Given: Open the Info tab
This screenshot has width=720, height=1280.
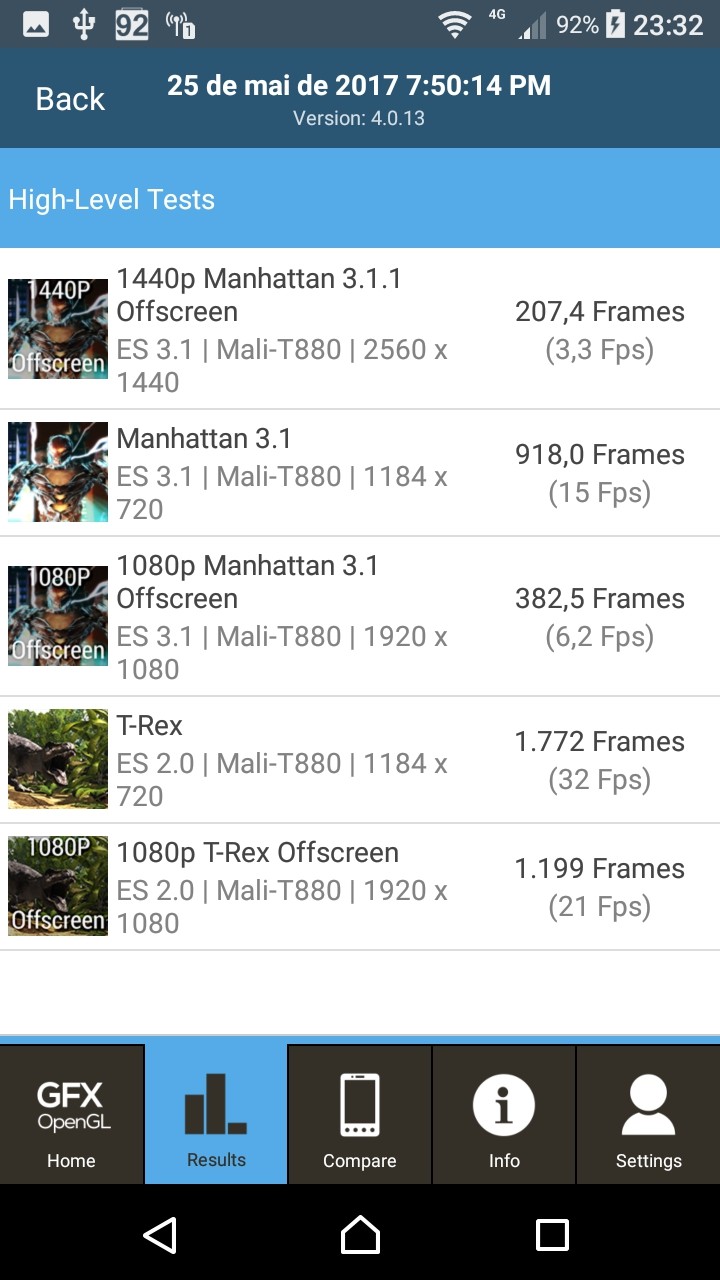Looking at the screenshot, I should pyautogui.click(x=504, y=1115).
